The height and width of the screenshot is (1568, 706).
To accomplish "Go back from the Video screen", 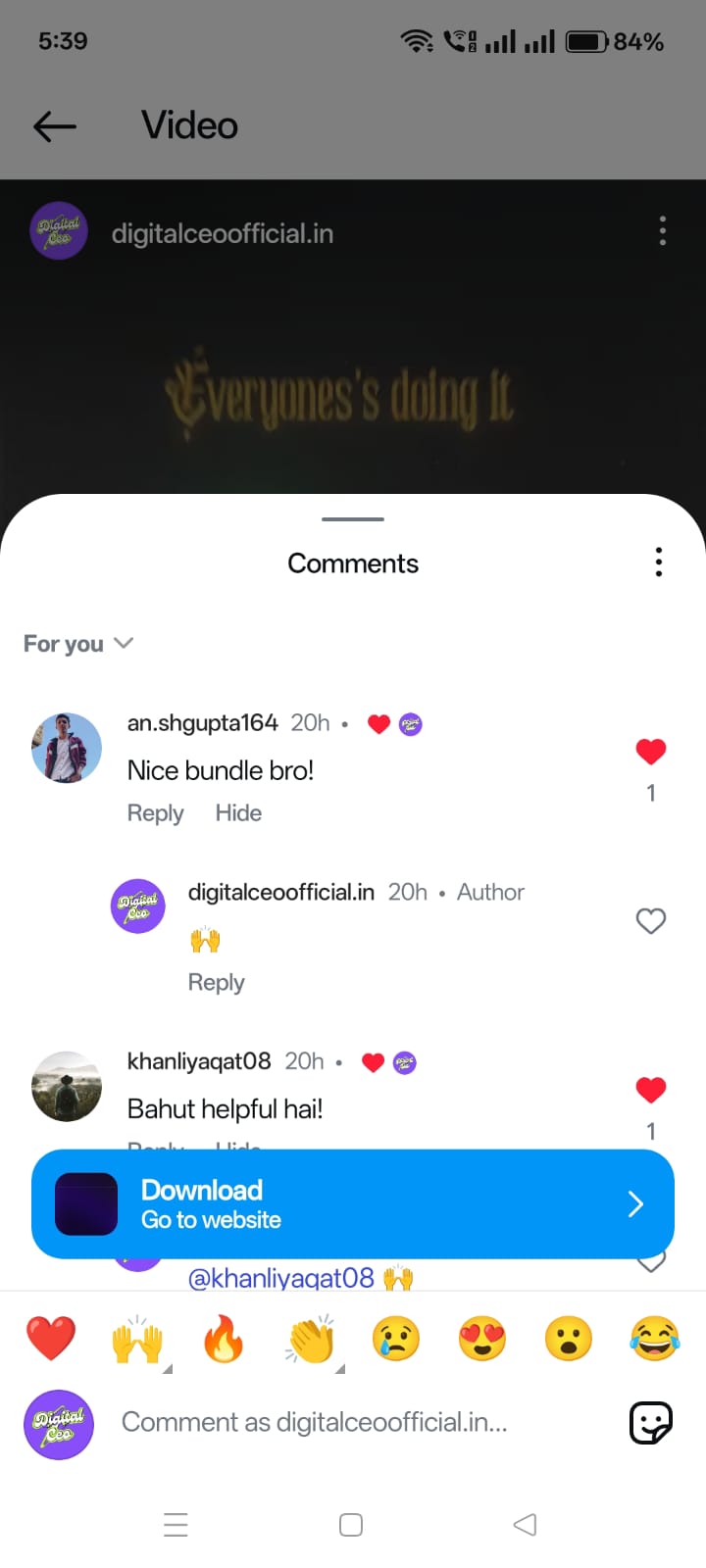I will click(x=55, y=125).
